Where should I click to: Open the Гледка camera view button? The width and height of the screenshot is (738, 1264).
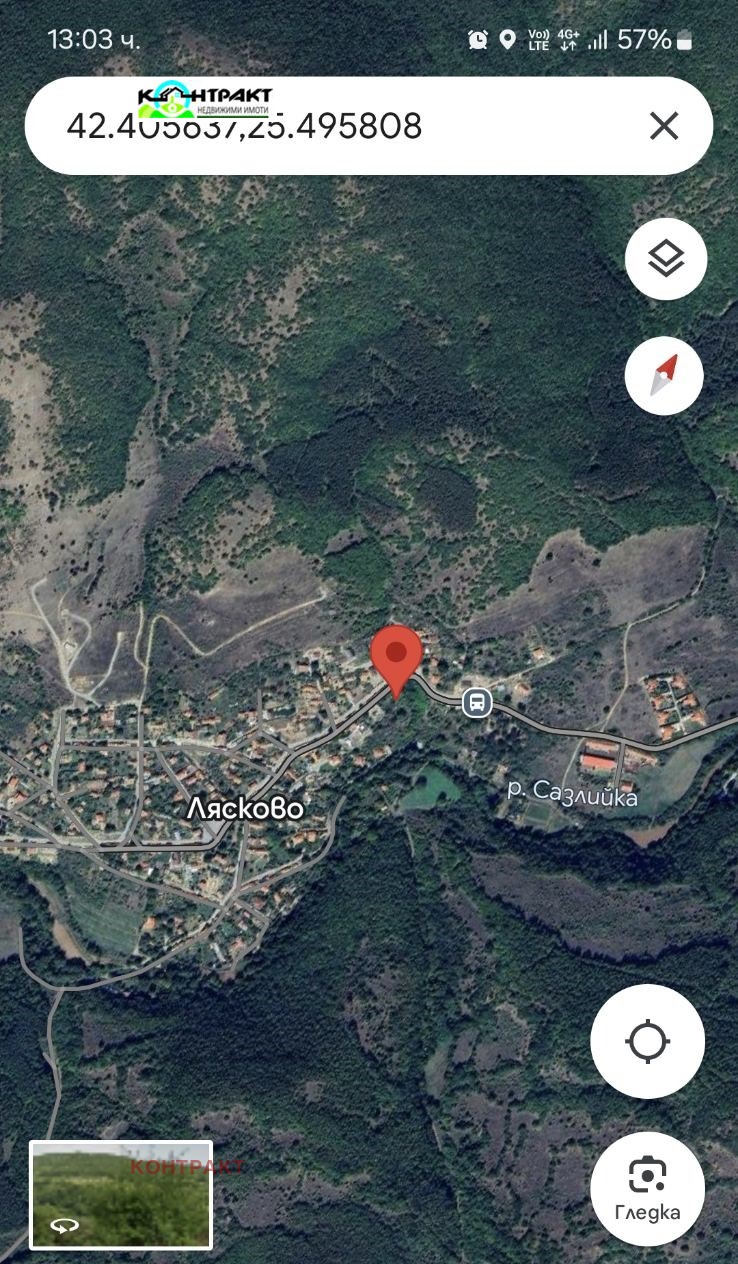tap(647, 1189)
